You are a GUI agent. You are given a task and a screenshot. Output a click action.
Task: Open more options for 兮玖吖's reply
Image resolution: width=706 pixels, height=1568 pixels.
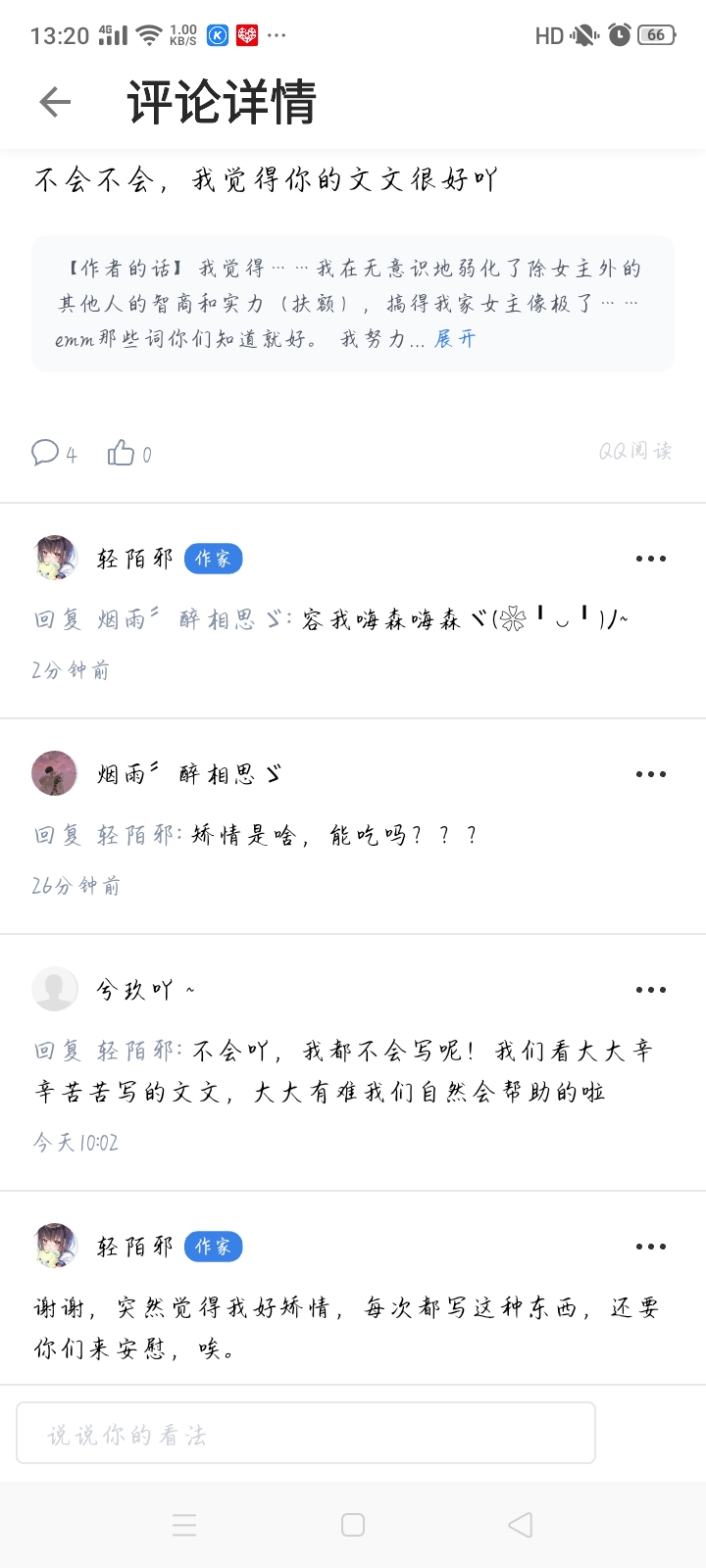(650, 990)
